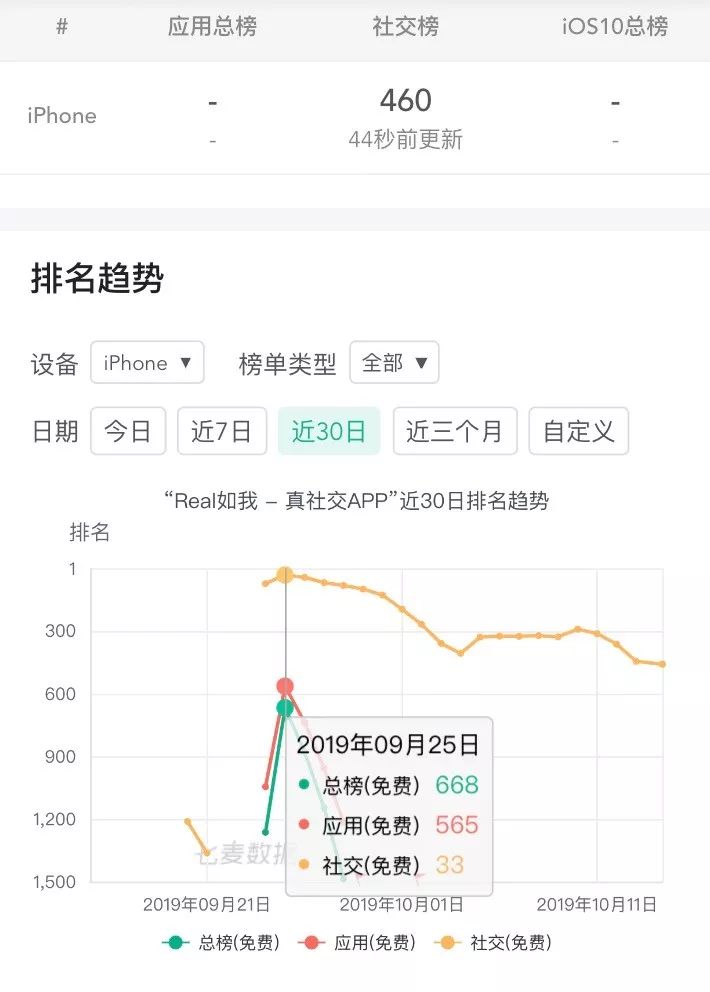This screenshot has width=710, height=992.
Task: Select the 今日 date range
Action: 128,431
